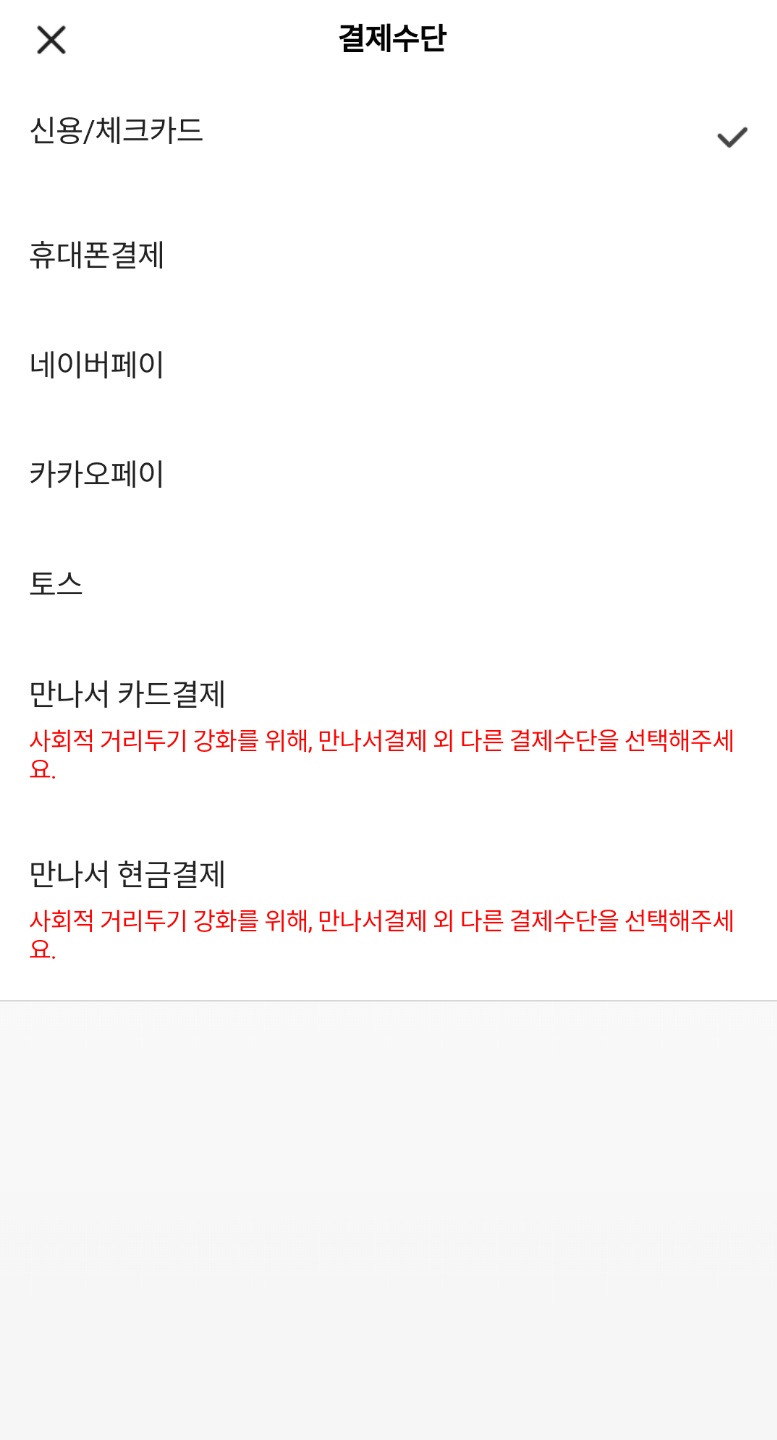
Task: Select 네이버페이 payment method
Action: pyautogui.click(x=95, y=366)
